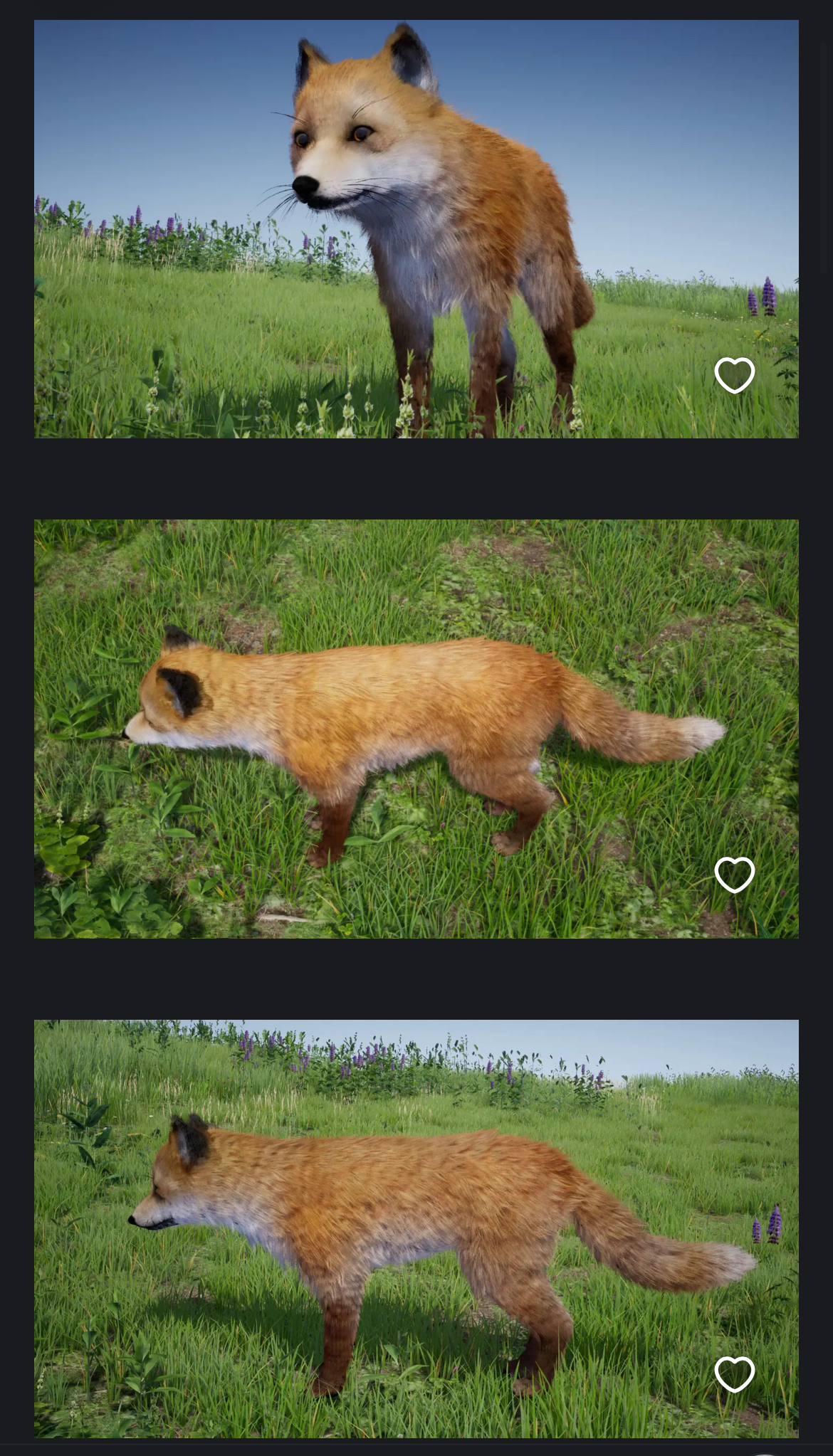The height and width of the screenshot is (1456, 833).
Task: Favorite the standing fox photo via its heart icon
Action: 735,375
